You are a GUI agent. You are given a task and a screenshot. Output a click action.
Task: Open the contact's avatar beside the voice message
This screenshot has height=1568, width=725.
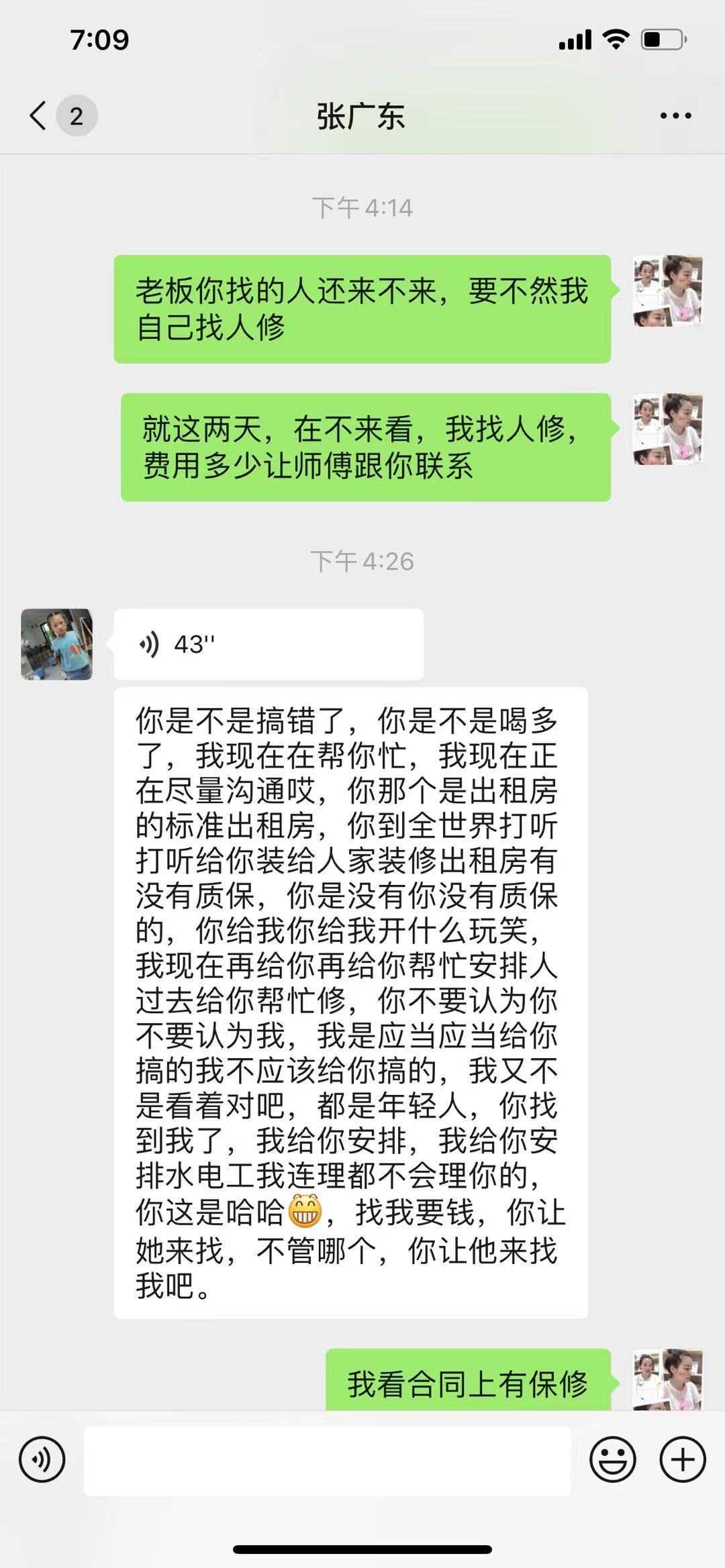[56, 644]
